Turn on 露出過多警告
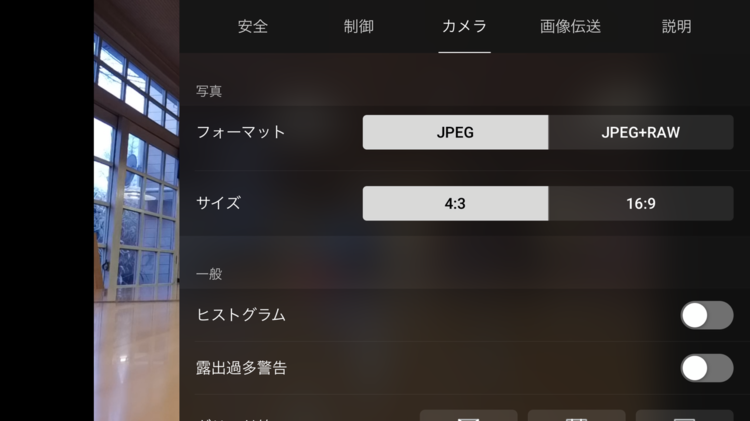This screenshot has height=421, width=750. coord(706,368)
